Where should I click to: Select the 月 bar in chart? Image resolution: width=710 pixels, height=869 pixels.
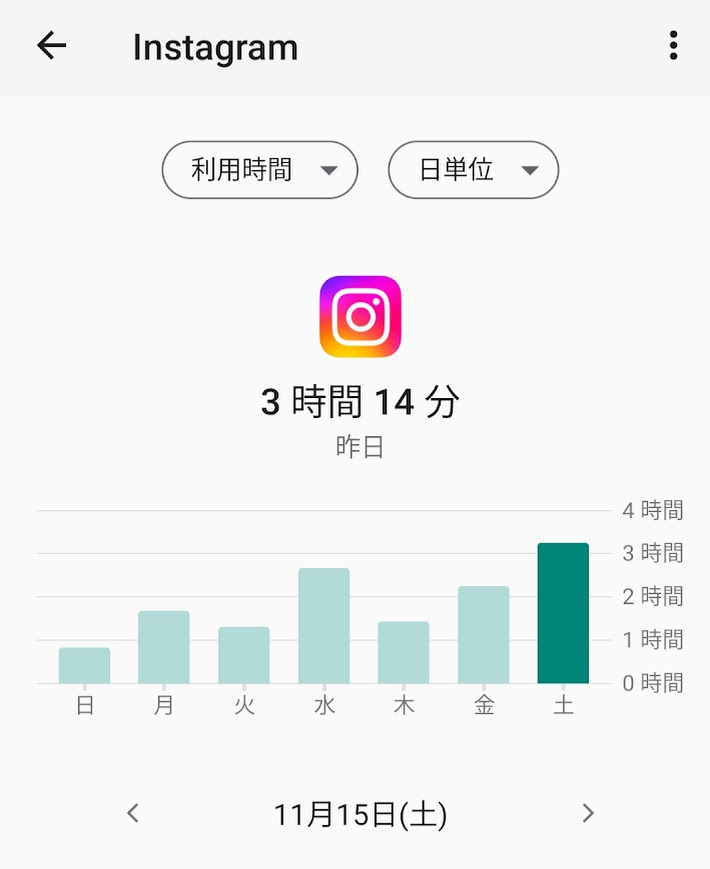(164, 647)
